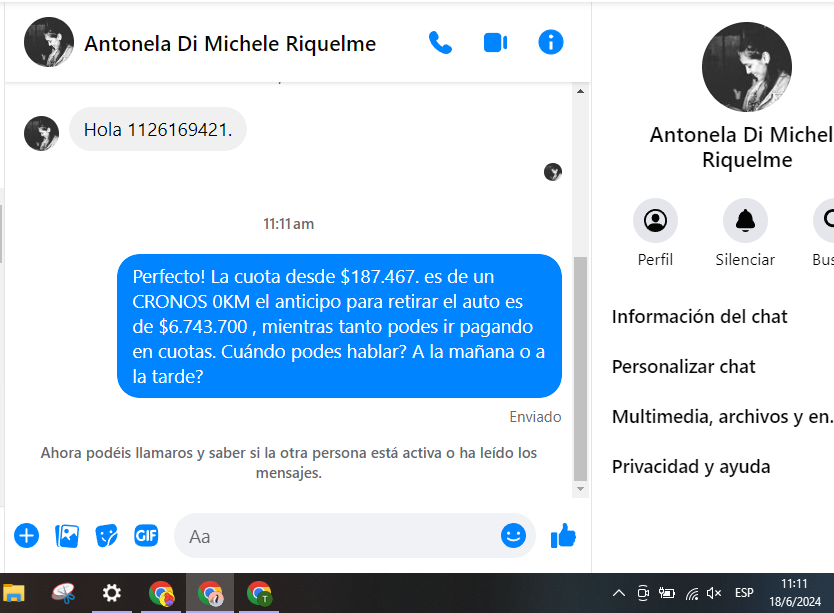Choose a sticker to send

tap(107, 536)
